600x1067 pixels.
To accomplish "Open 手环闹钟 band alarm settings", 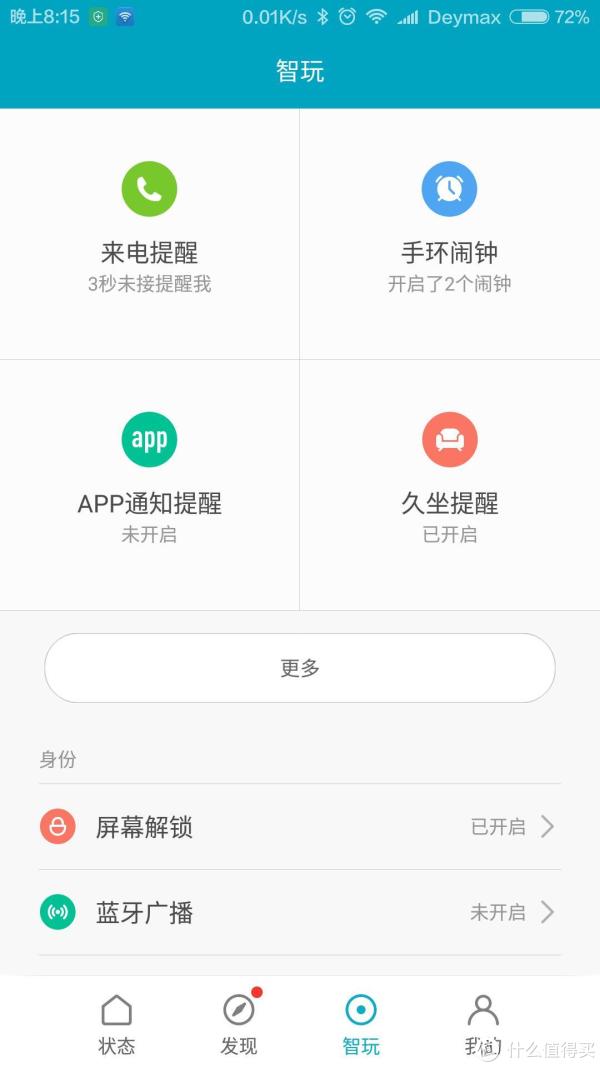I will click(450, 233).
